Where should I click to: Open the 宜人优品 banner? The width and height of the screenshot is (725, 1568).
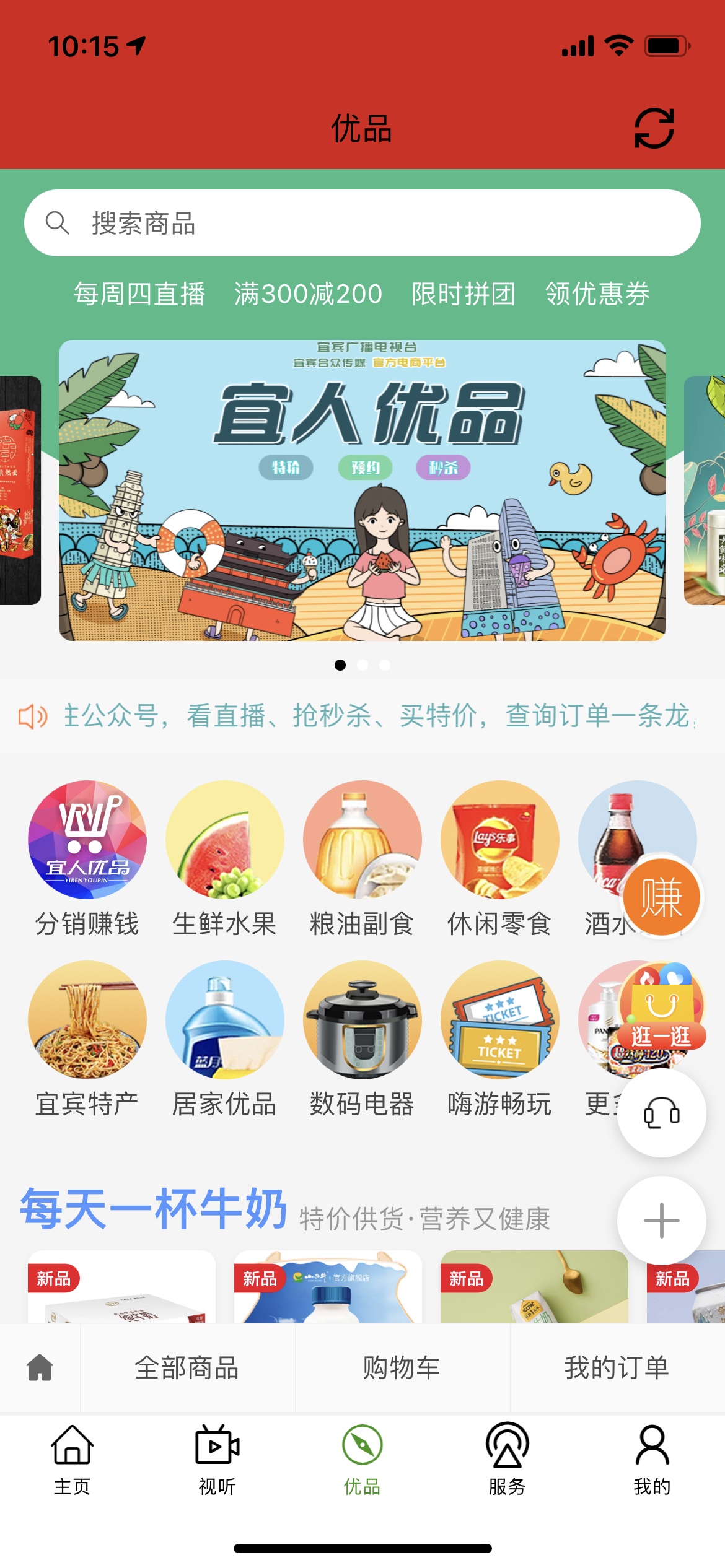pyautogui.click(x=362, y=490)
